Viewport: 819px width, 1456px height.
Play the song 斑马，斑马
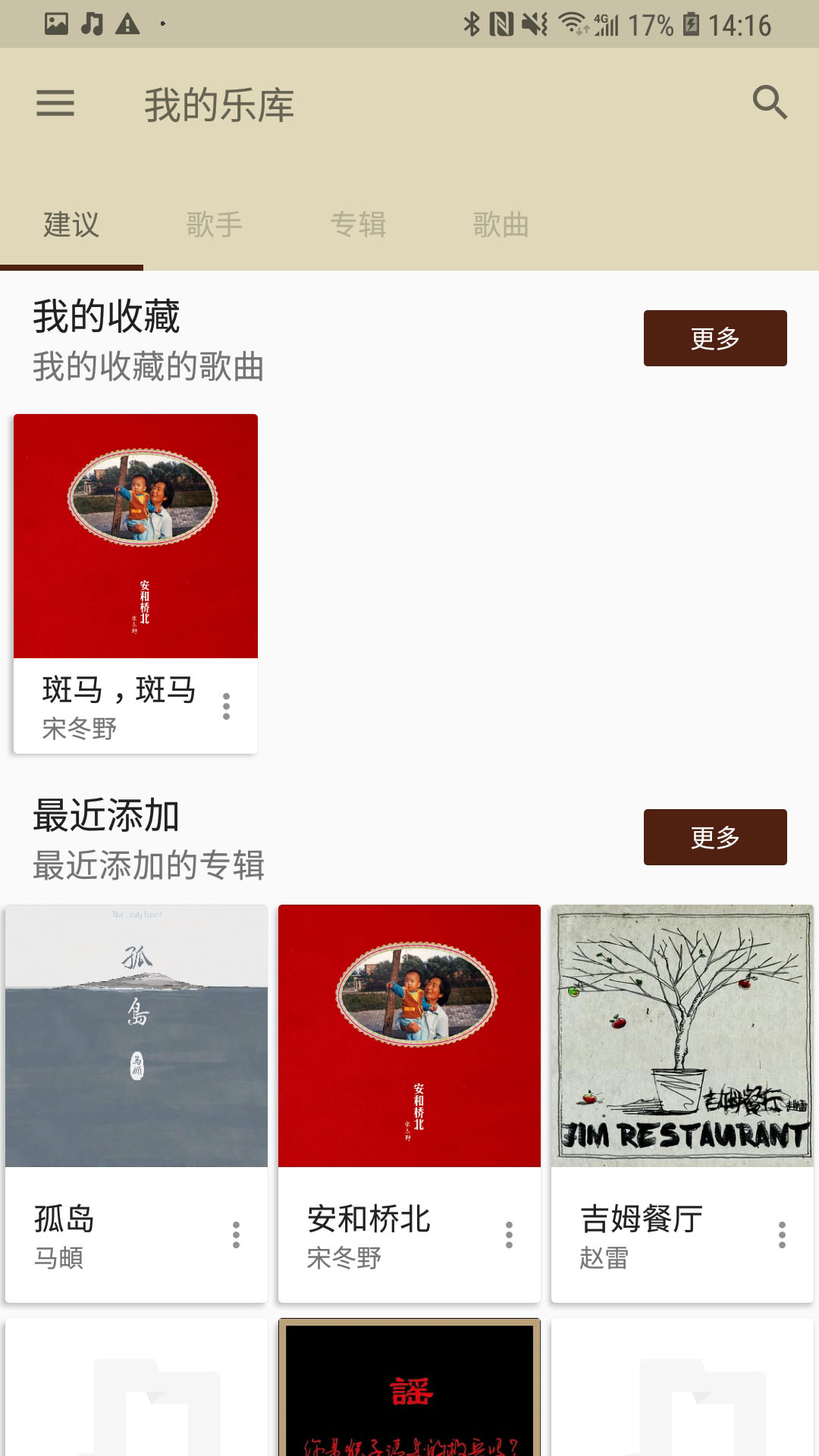[136, 536]
